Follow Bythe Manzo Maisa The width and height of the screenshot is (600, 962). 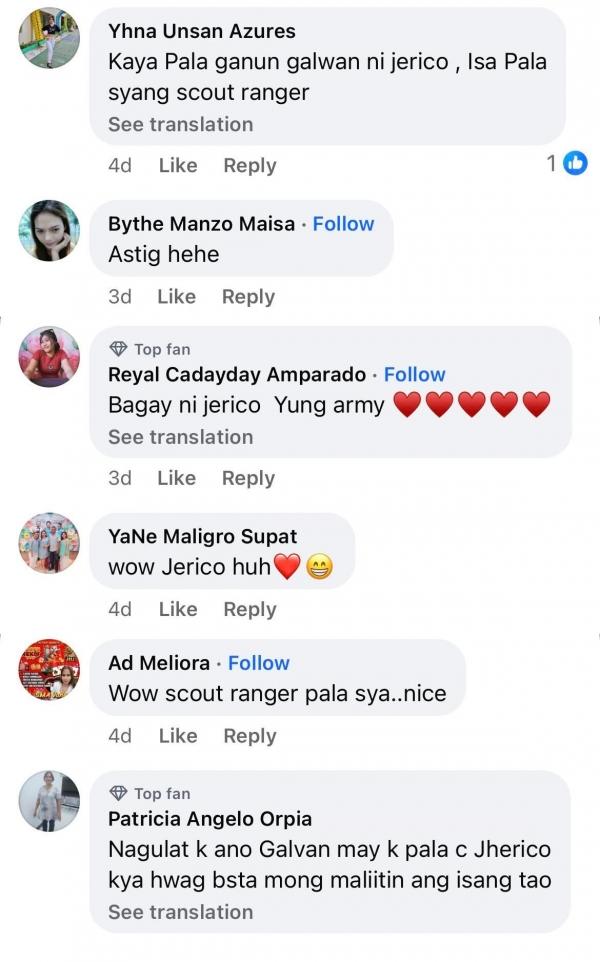[x=343, y=224]
